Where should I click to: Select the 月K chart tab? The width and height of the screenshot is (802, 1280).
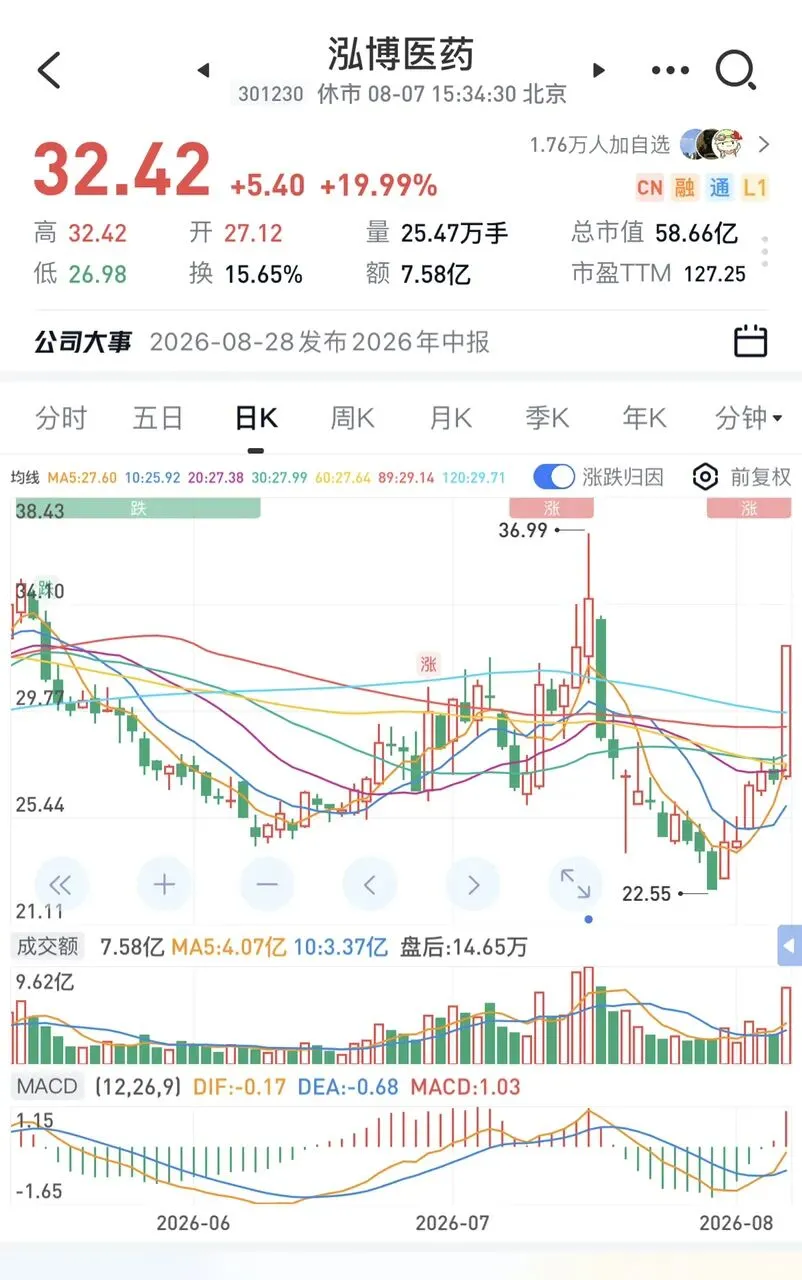point(450,418)
